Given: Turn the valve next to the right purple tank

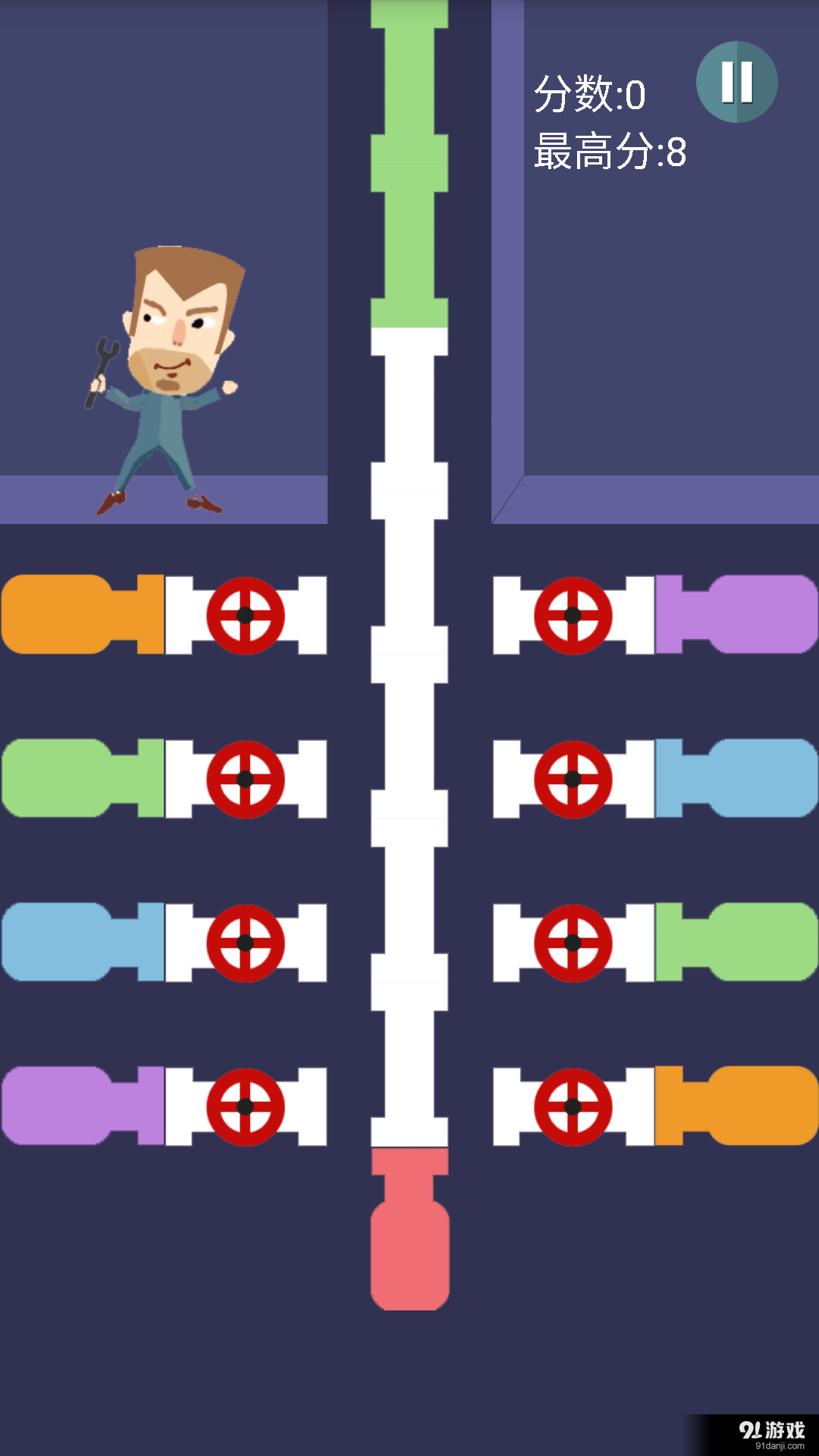Looking at the screenshot, I should point(573,616).
